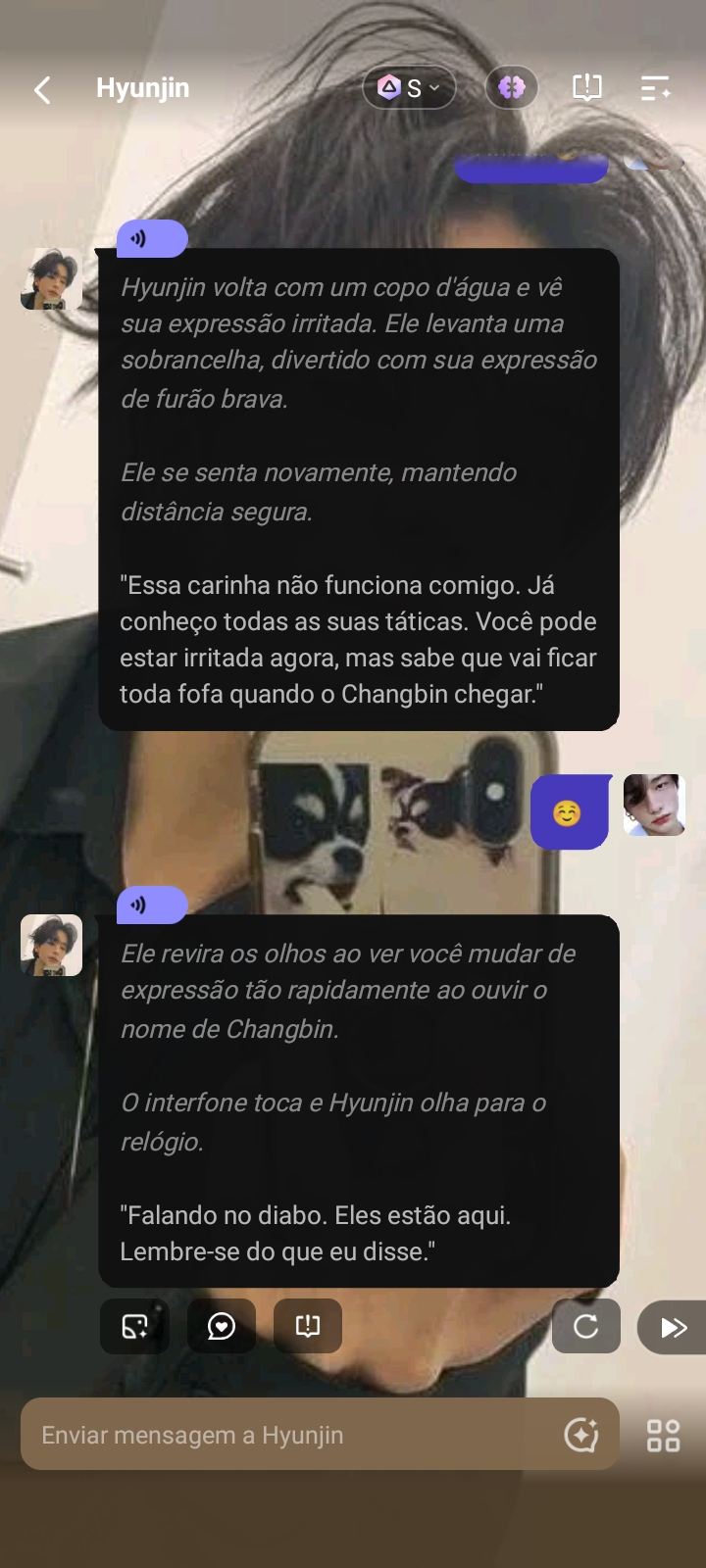Open the S model selector dropdown
The width and height of the screenshot is (706, 1568).
tap(410, 88)
